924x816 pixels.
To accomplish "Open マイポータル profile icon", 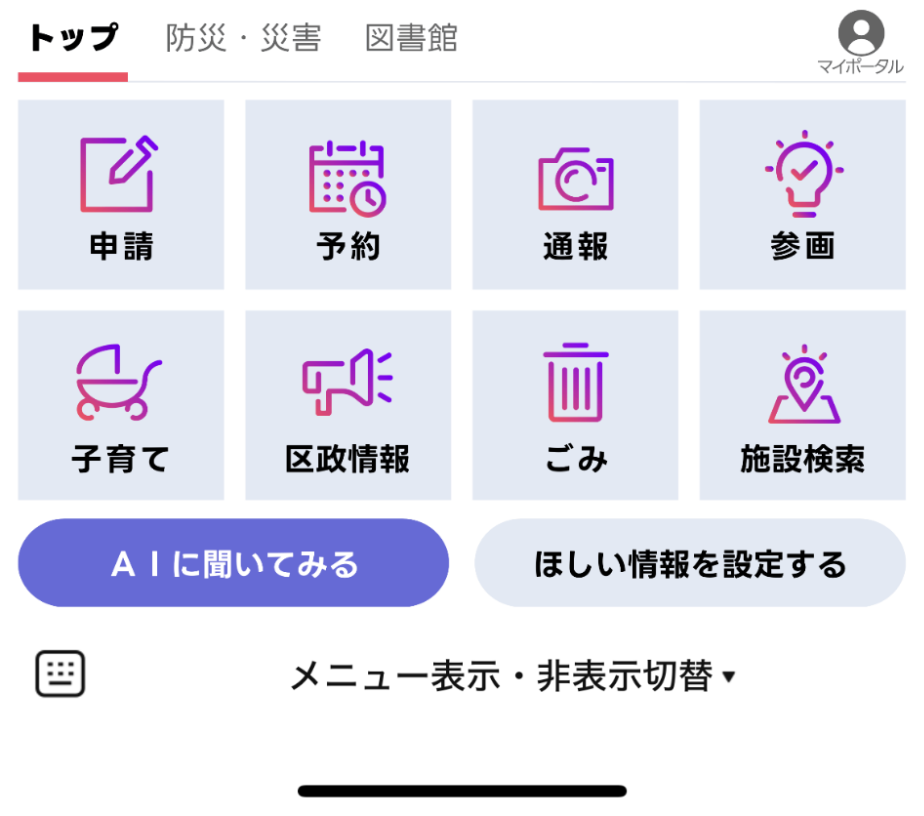I will point(860,42).
